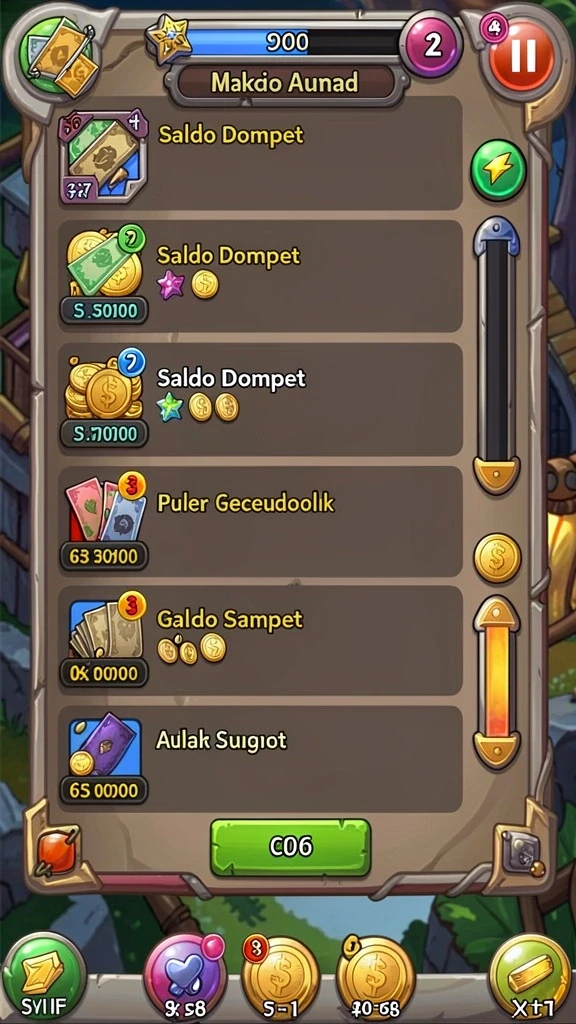Open the safe icon in the corner
Viewport: 576px width, 1024px height.
click(x=520, y=851)
